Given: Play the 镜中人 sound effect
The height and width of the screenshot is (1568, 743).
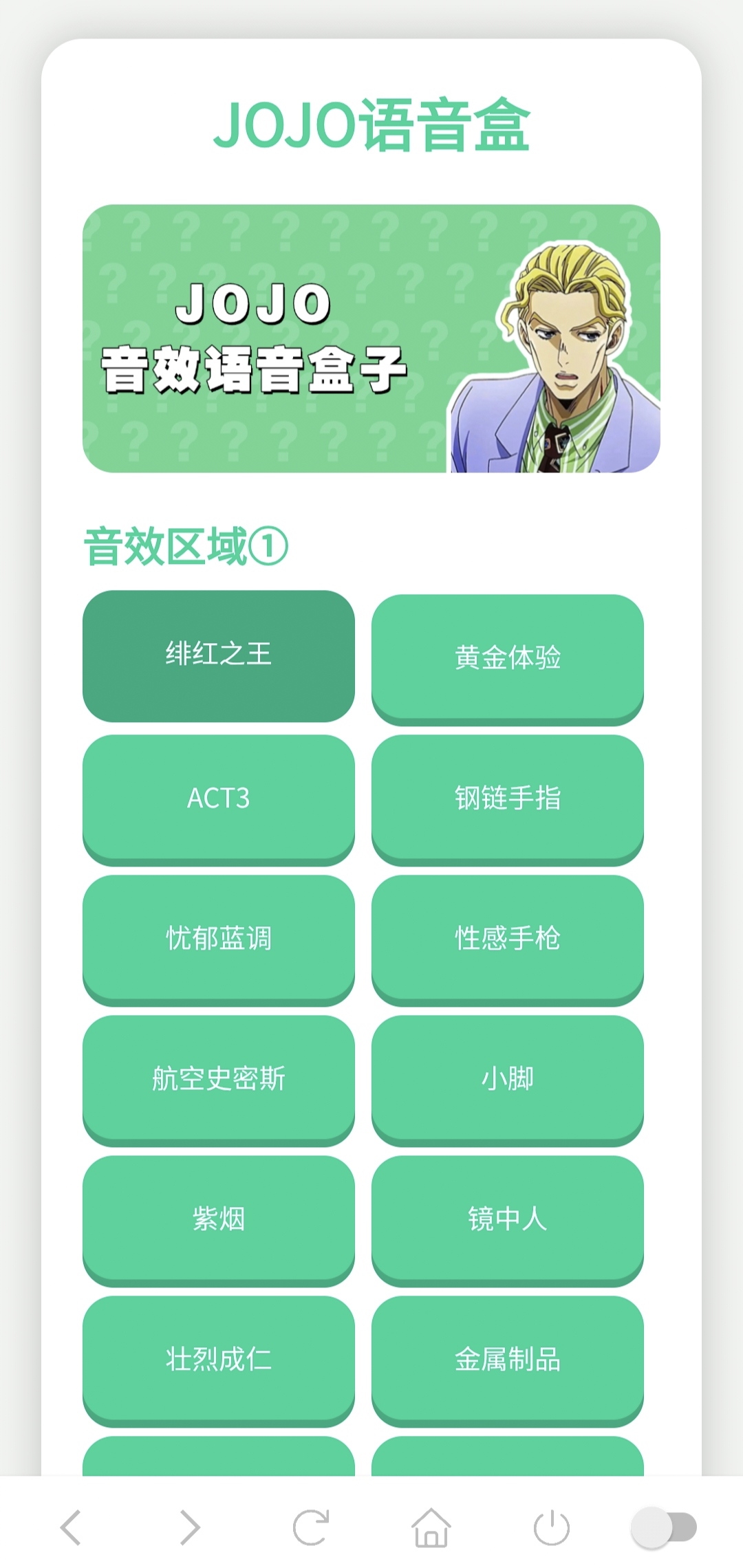Looking at the screenshot, I should tap(508, 1217).
